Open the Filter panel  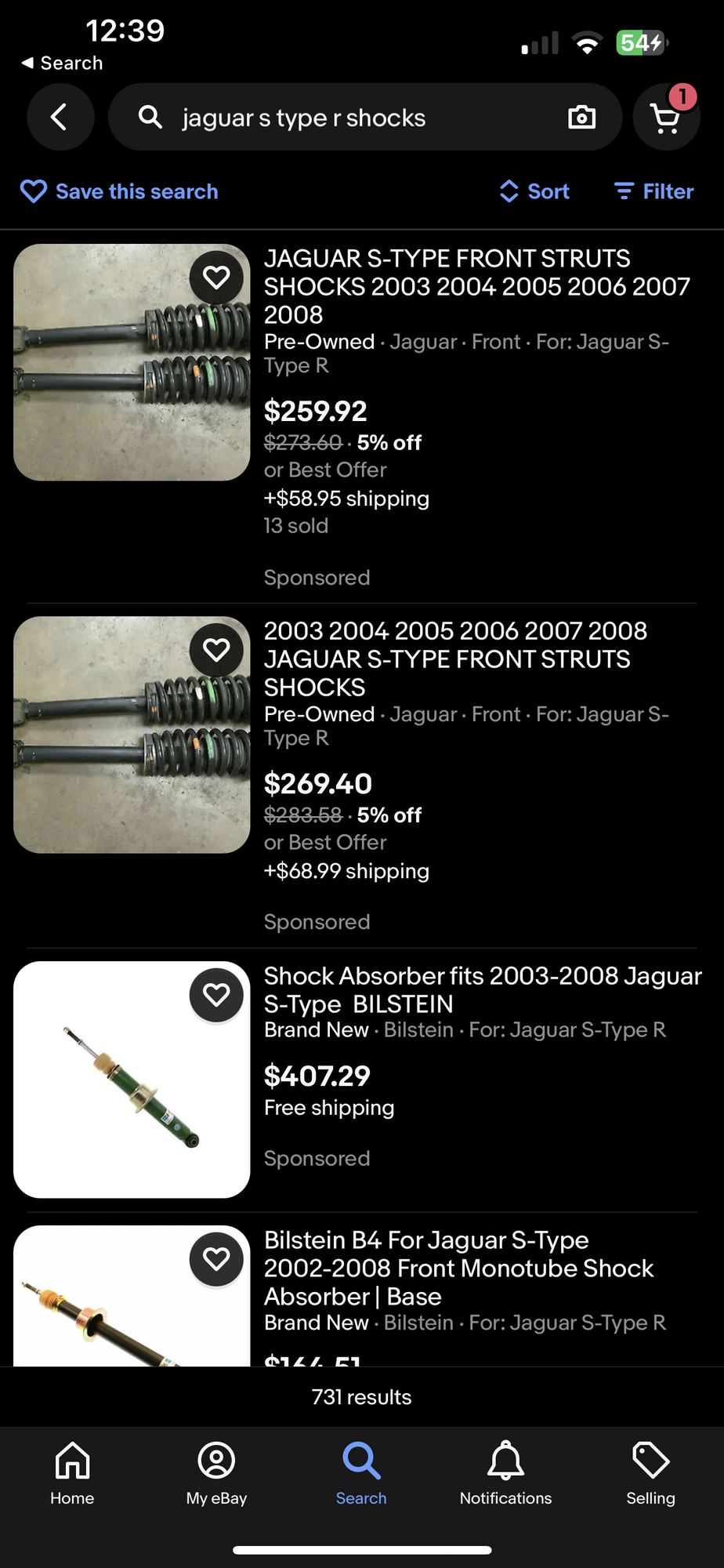(654, 191)
